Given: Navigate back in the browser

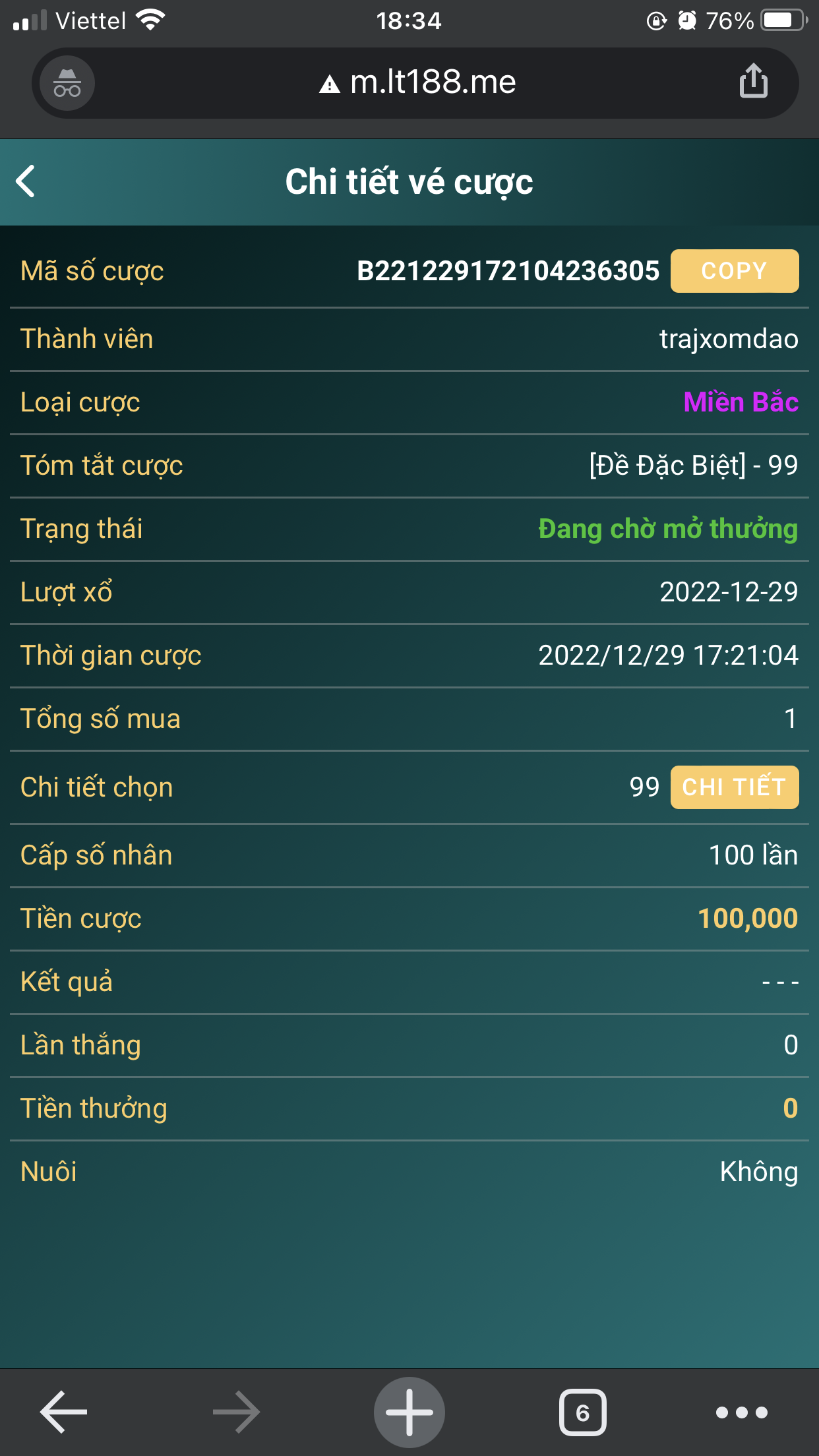Looking at the screenshot, I should click(64, 1412).
